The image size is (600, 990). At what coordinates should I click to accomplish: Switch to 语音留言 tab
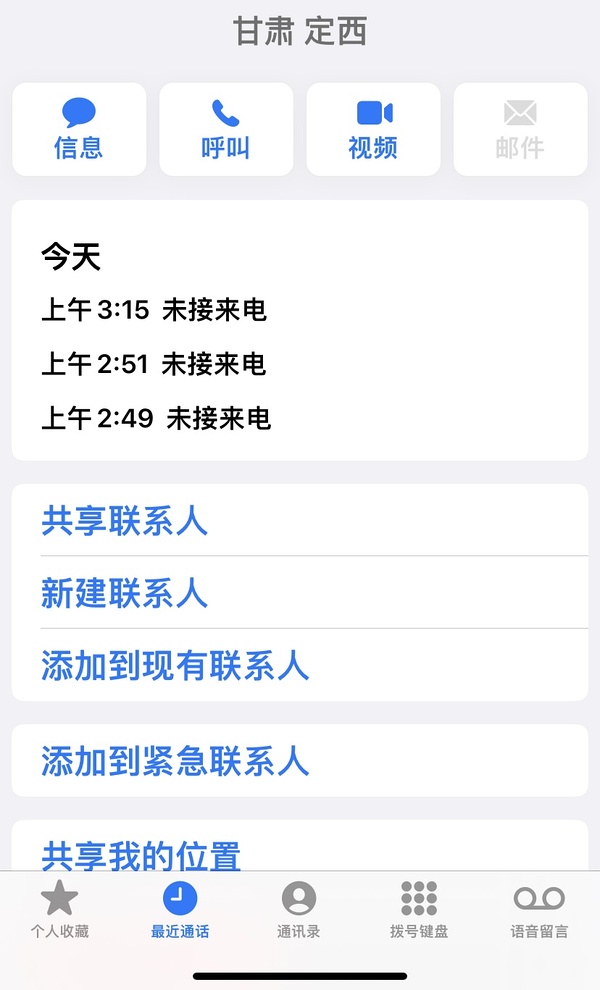coord(539,910)
